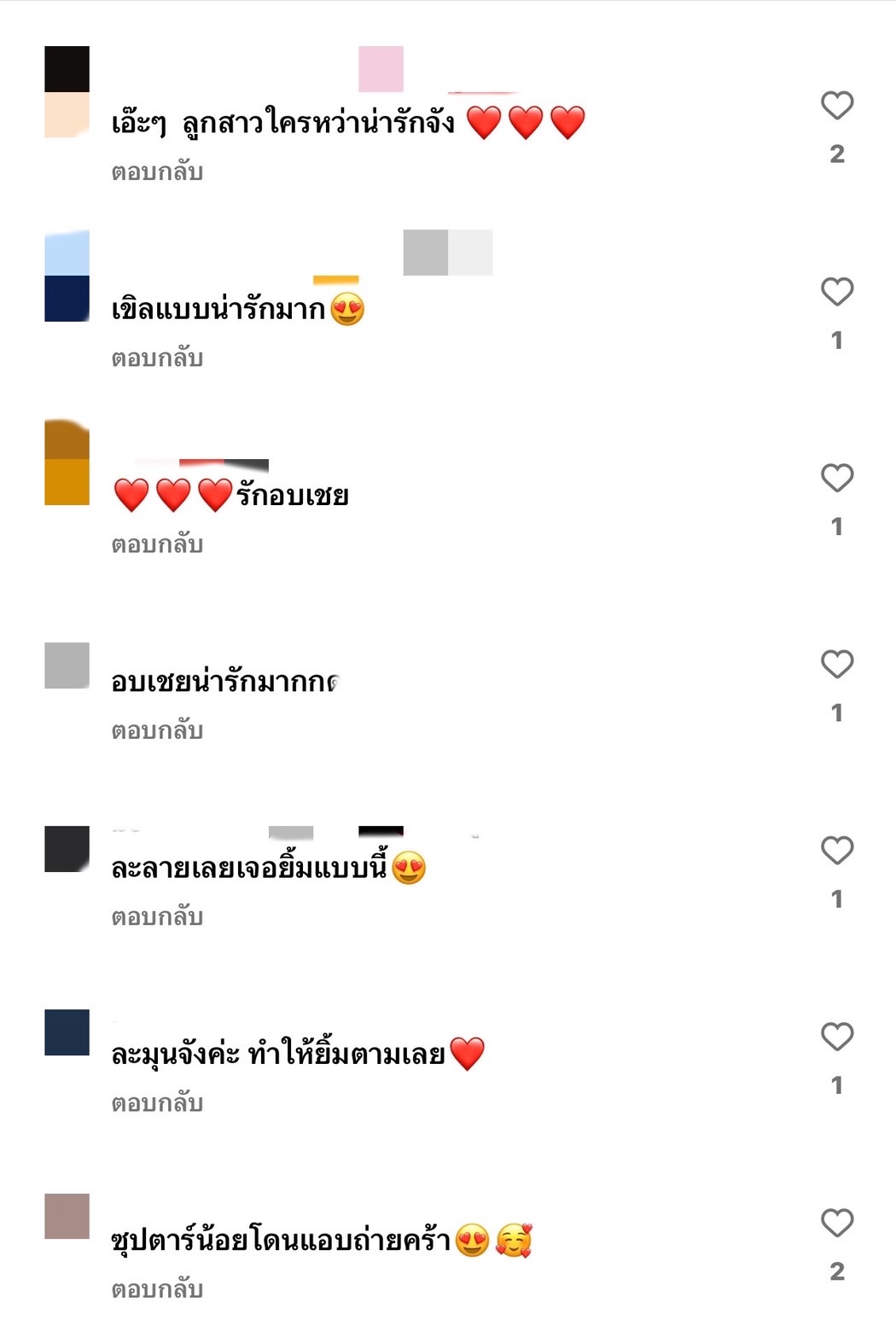Open profile of 'เขิลแบบน่ารักมาก' commenter
896x1331 pixels.
tap(67, 276)
